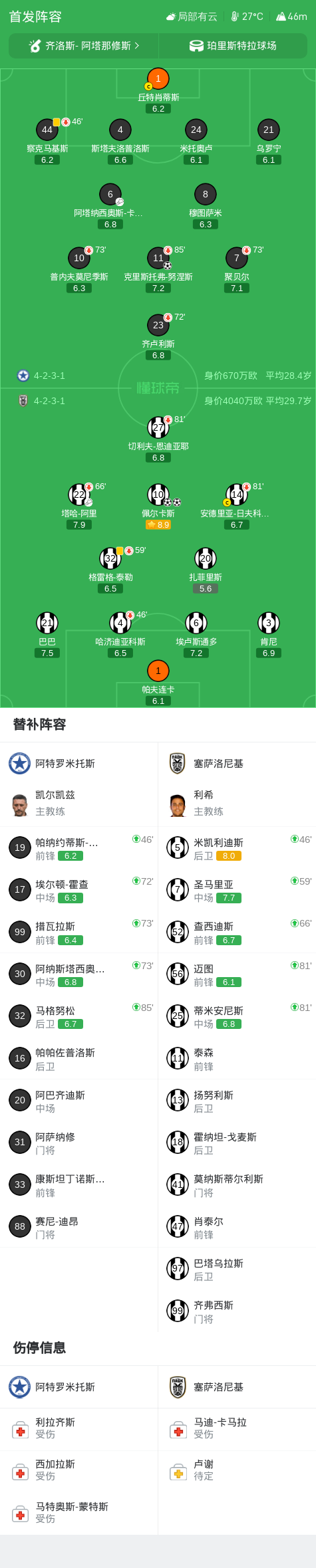The image size is (316, 1568).
Task: View substitute 措瓦拉斯 details
Action: pyautogui.click(x=79, y=932)
